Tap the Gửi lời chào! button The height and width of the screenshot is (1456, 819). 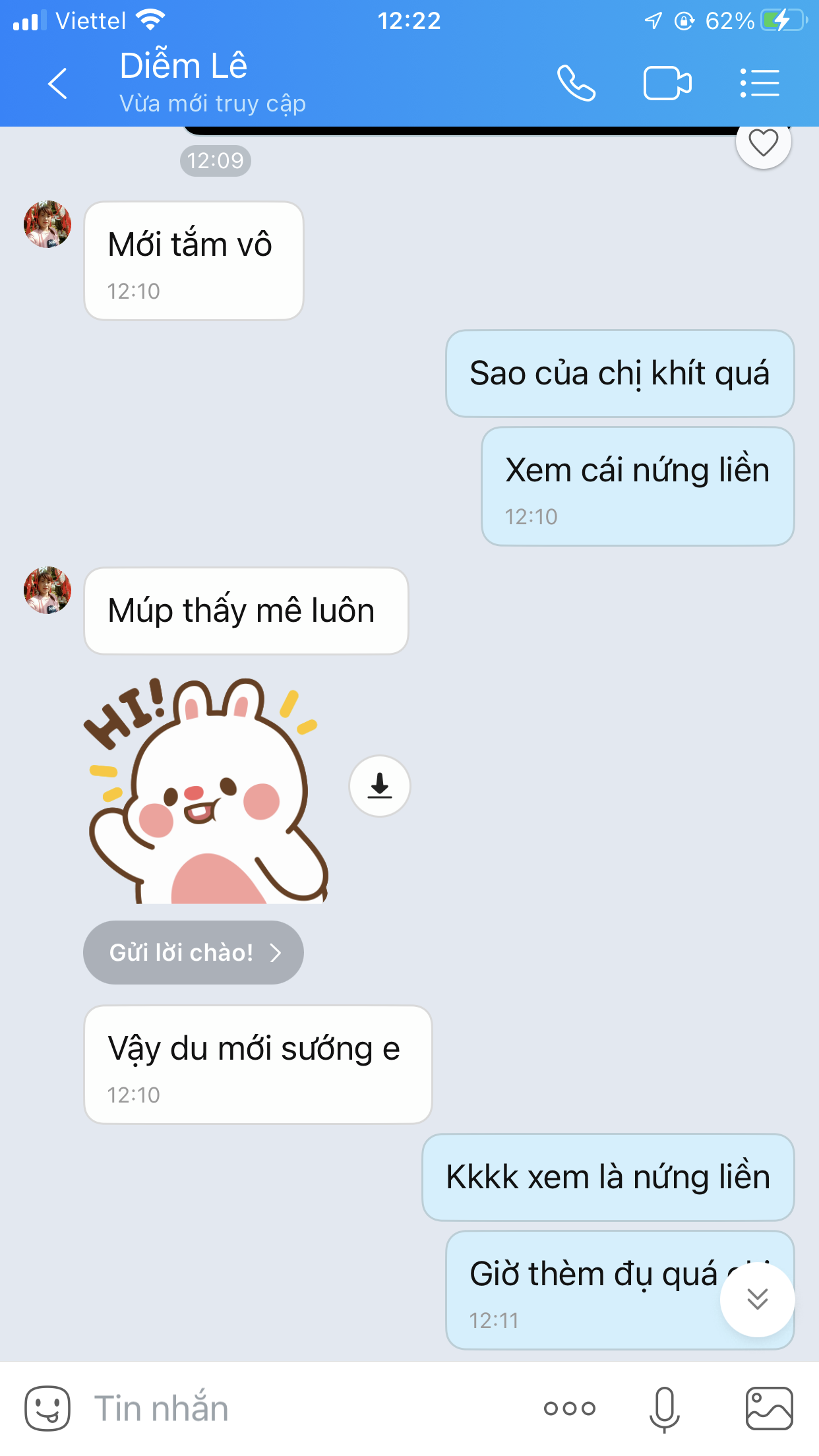tap(193, 953)
